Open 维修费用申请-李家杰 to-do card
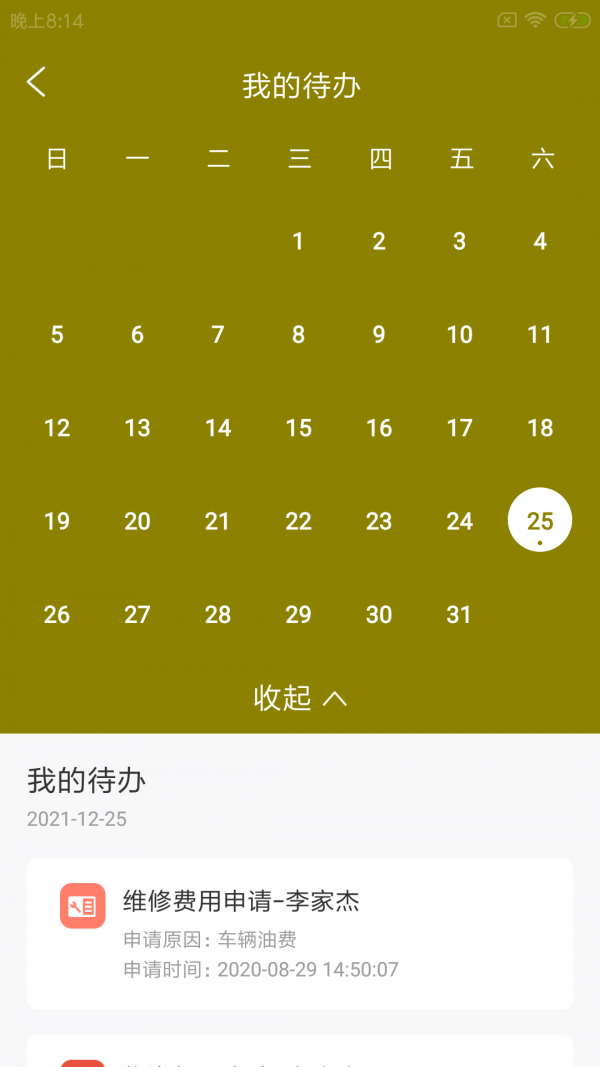The image size is (600, 1067). pyautogui.click(x=300, y=933)
